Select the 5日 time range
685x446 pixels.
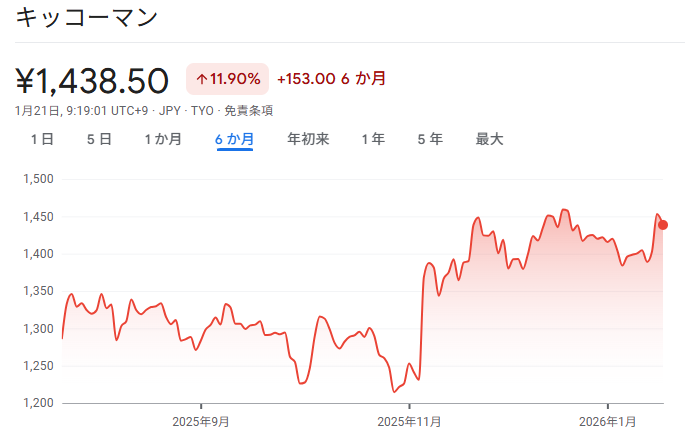[x=99, y=139]
